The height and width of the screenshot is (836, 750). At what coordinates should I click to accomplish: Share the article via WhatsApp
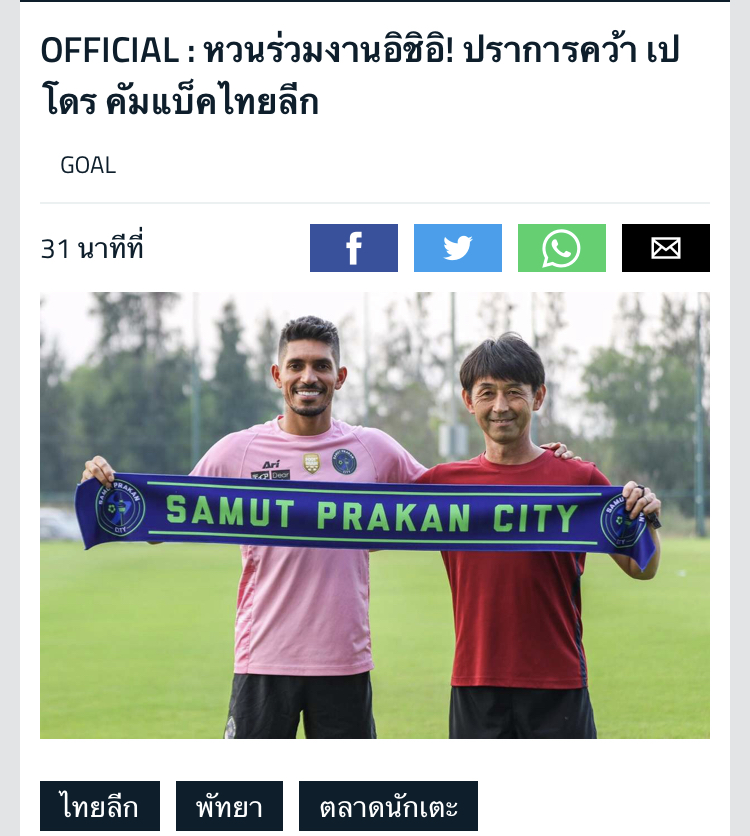coord(562,248)
